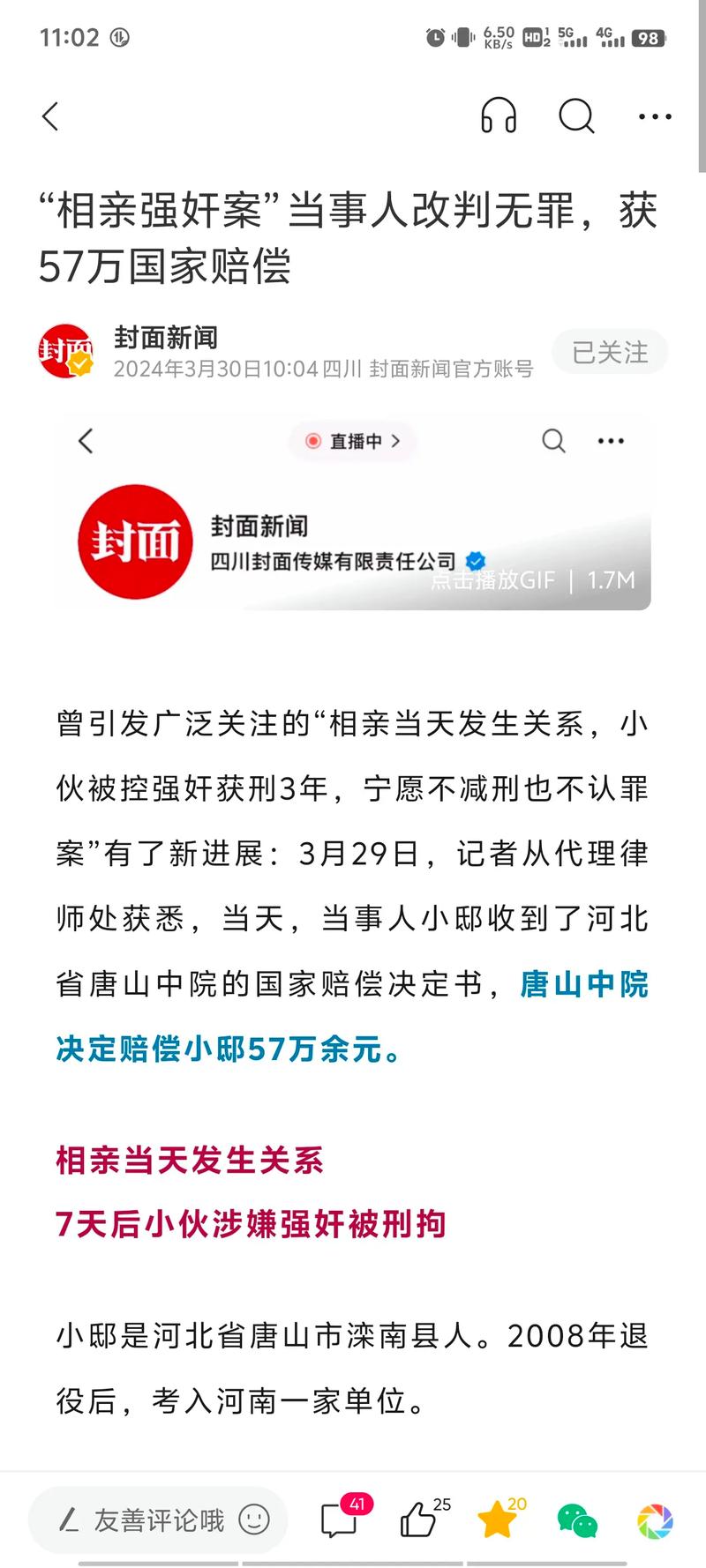Open 封面新闻 author profile
The width and height of the screenshot is (706, 1568).
tap(166, 337)
